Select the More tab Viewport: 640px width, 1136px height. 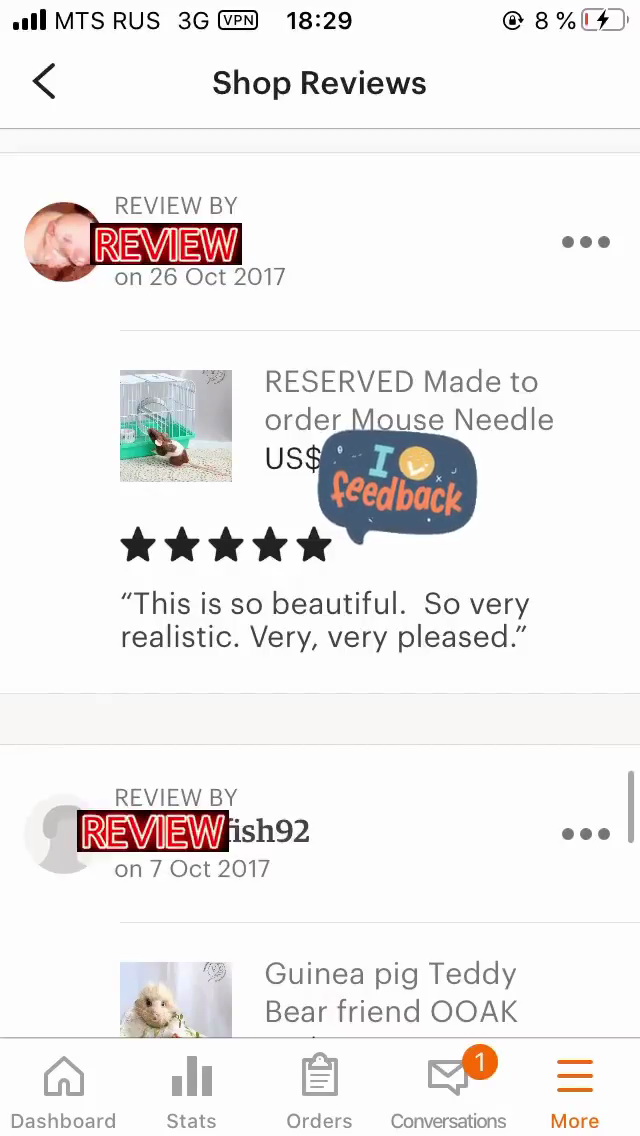[575, 1093]
